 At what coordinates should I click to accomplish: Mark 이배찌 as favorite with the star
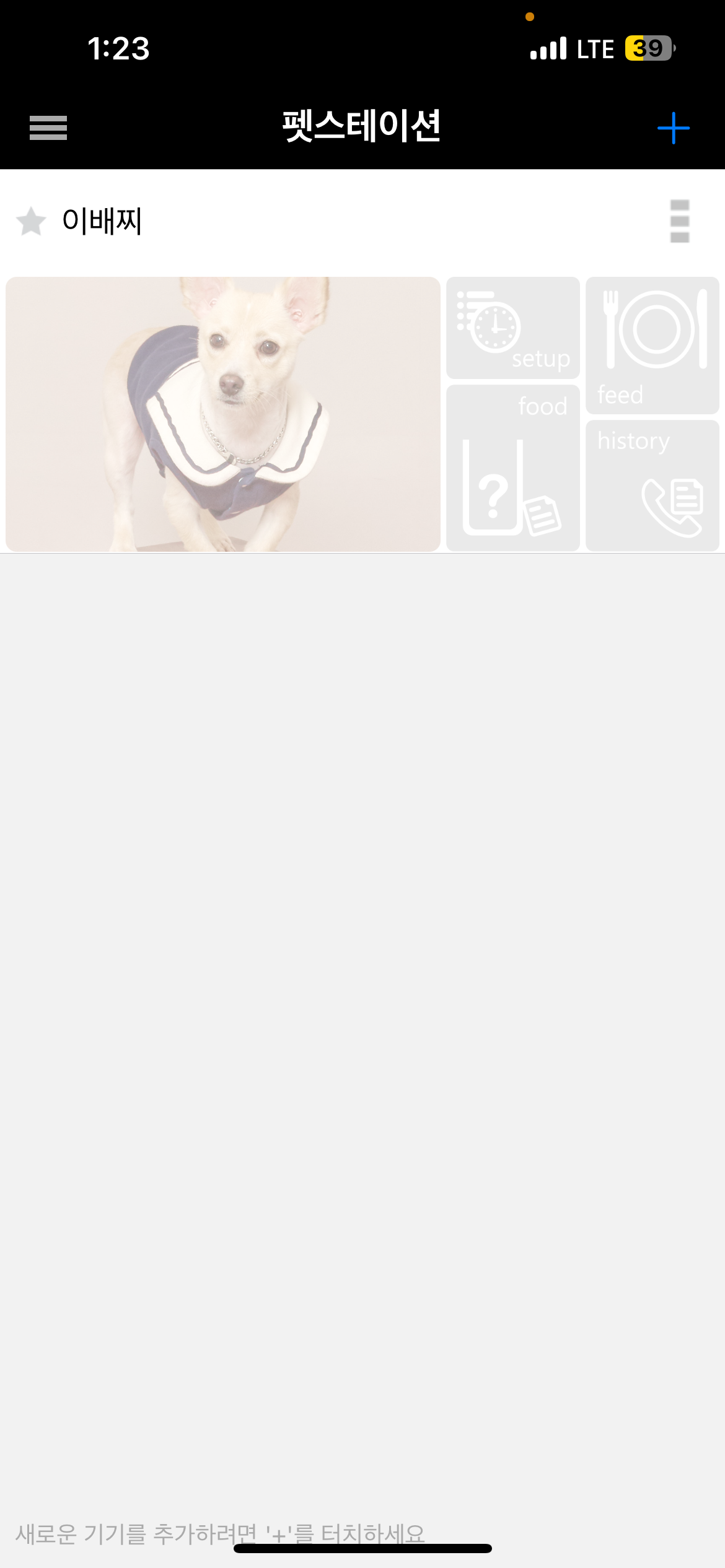coord(31,221)
